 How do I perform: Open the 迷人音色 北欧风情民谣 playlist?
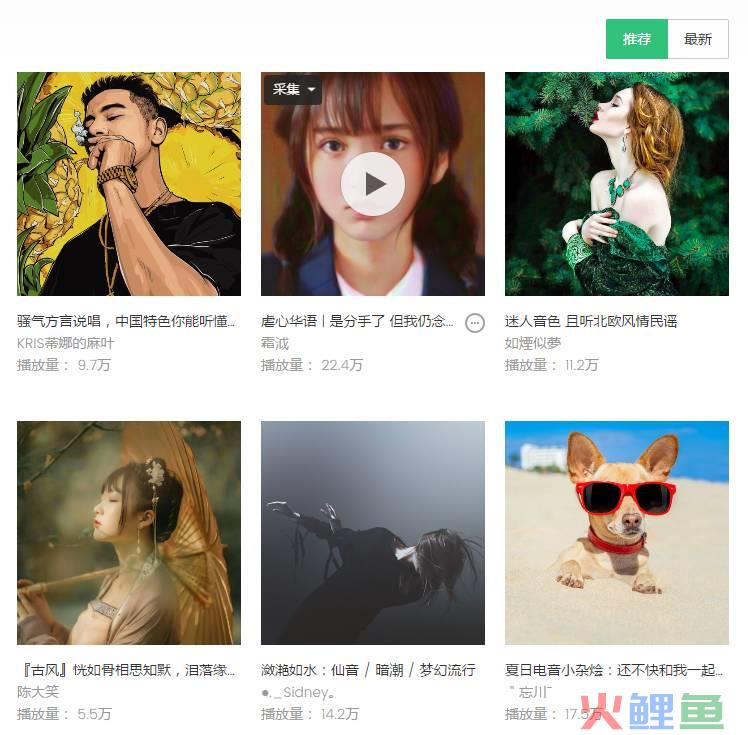pyautogui.click(x=591, y=321)
